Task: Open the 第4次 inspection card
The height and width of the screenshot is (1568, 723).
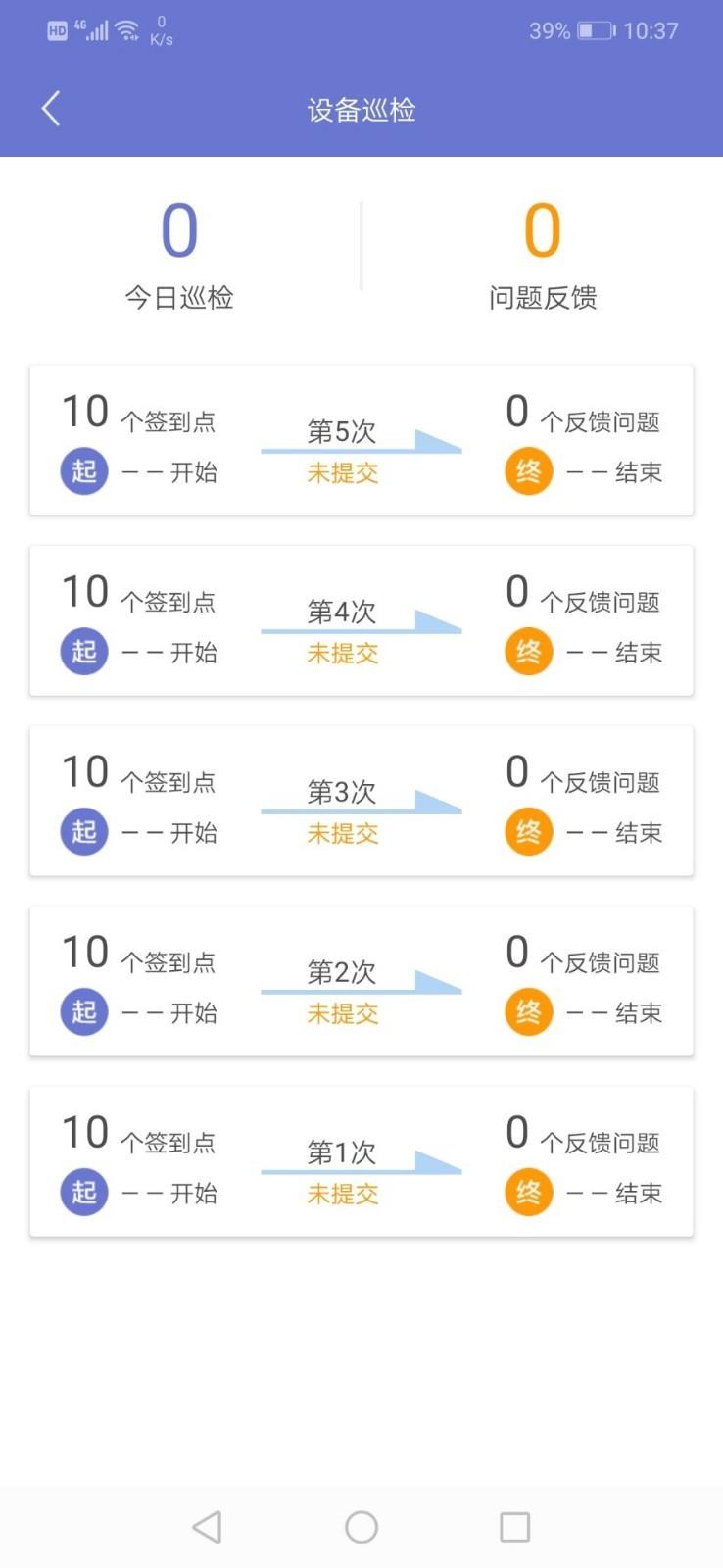Action: 361,620
